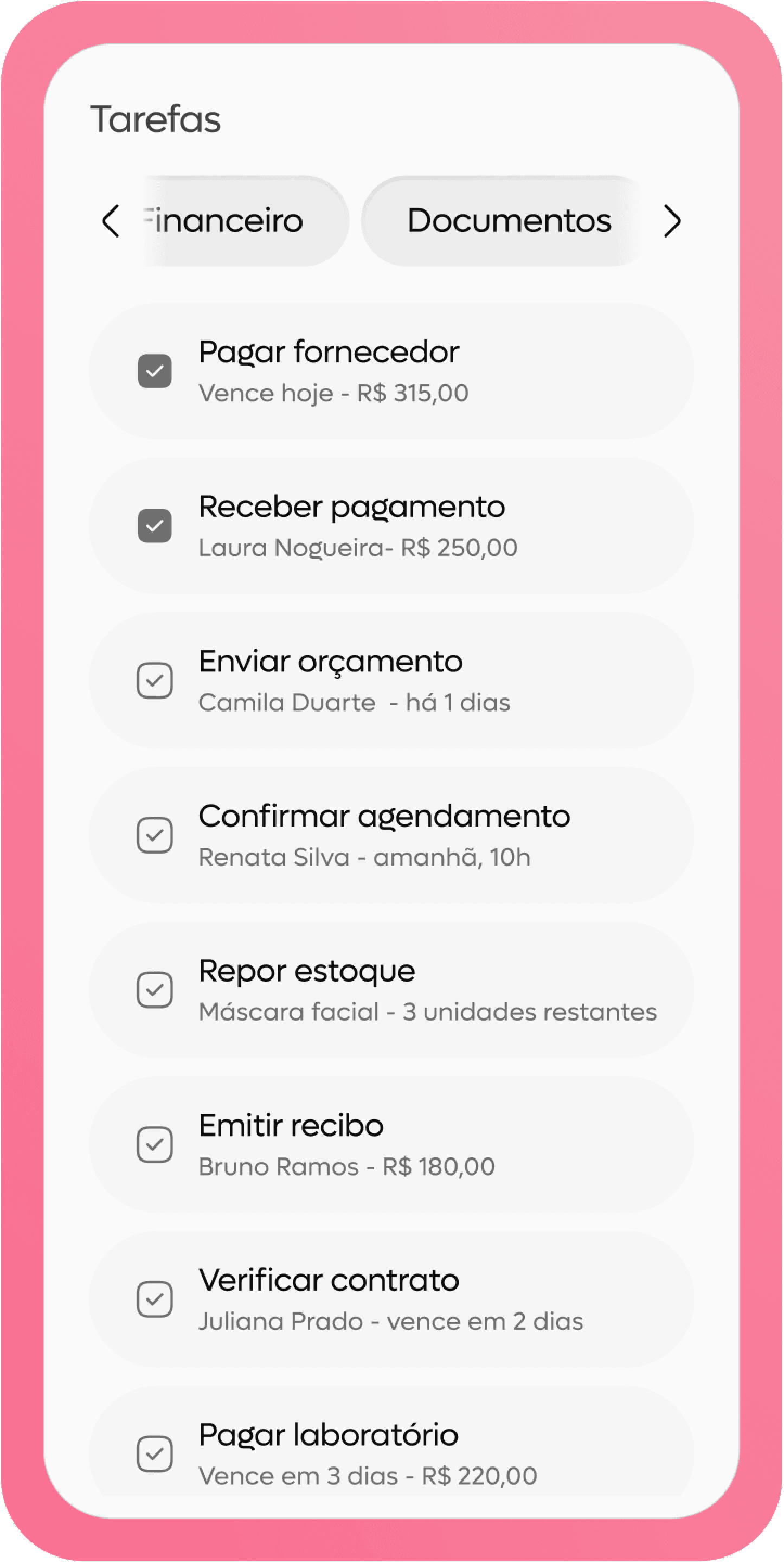Uncheck the Pagar fornecedor task
The width and height of the screenshot is (784, 1563).
click(155, 371)
